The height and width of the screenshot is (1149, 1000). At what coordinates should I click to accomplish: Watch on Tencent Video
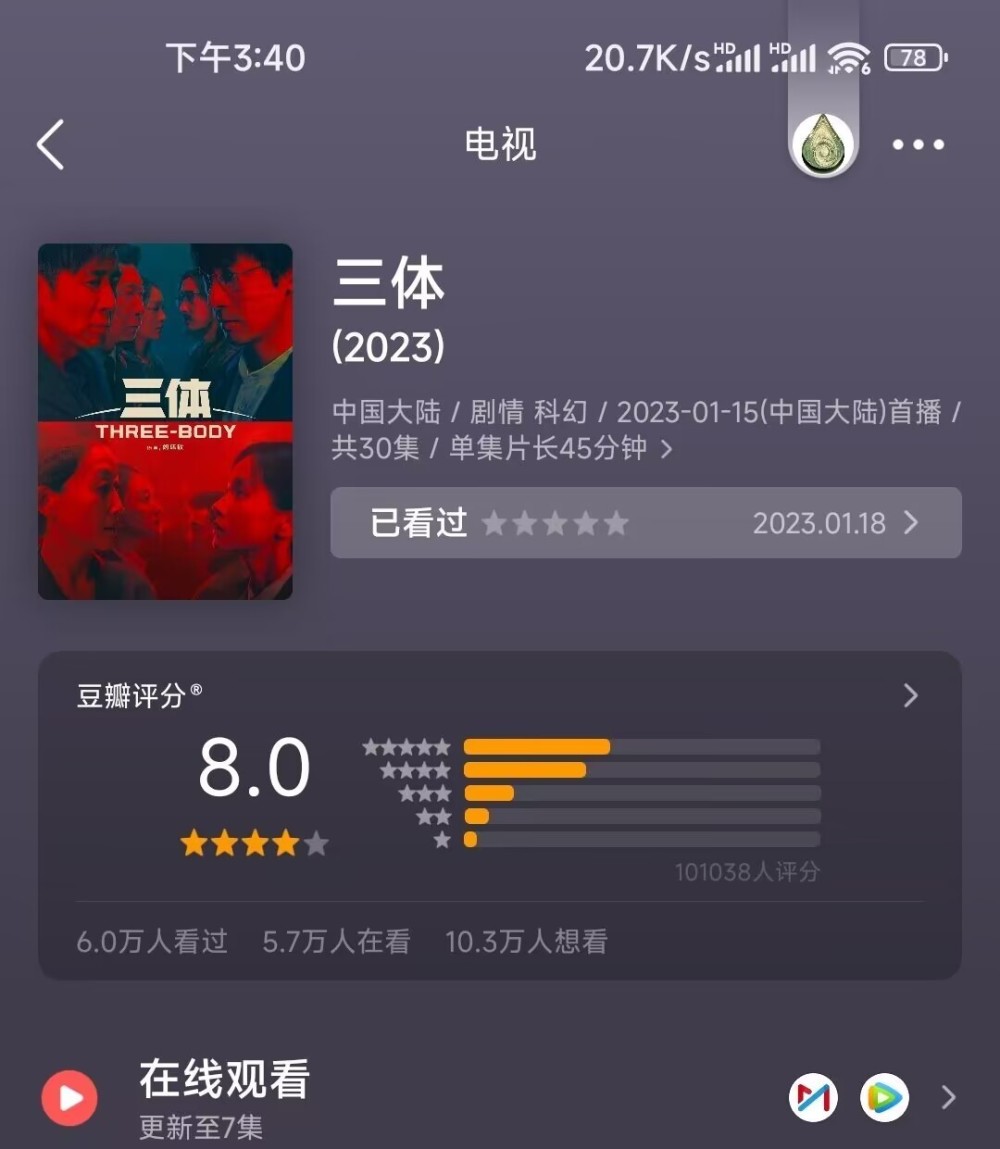point(884,1098)
